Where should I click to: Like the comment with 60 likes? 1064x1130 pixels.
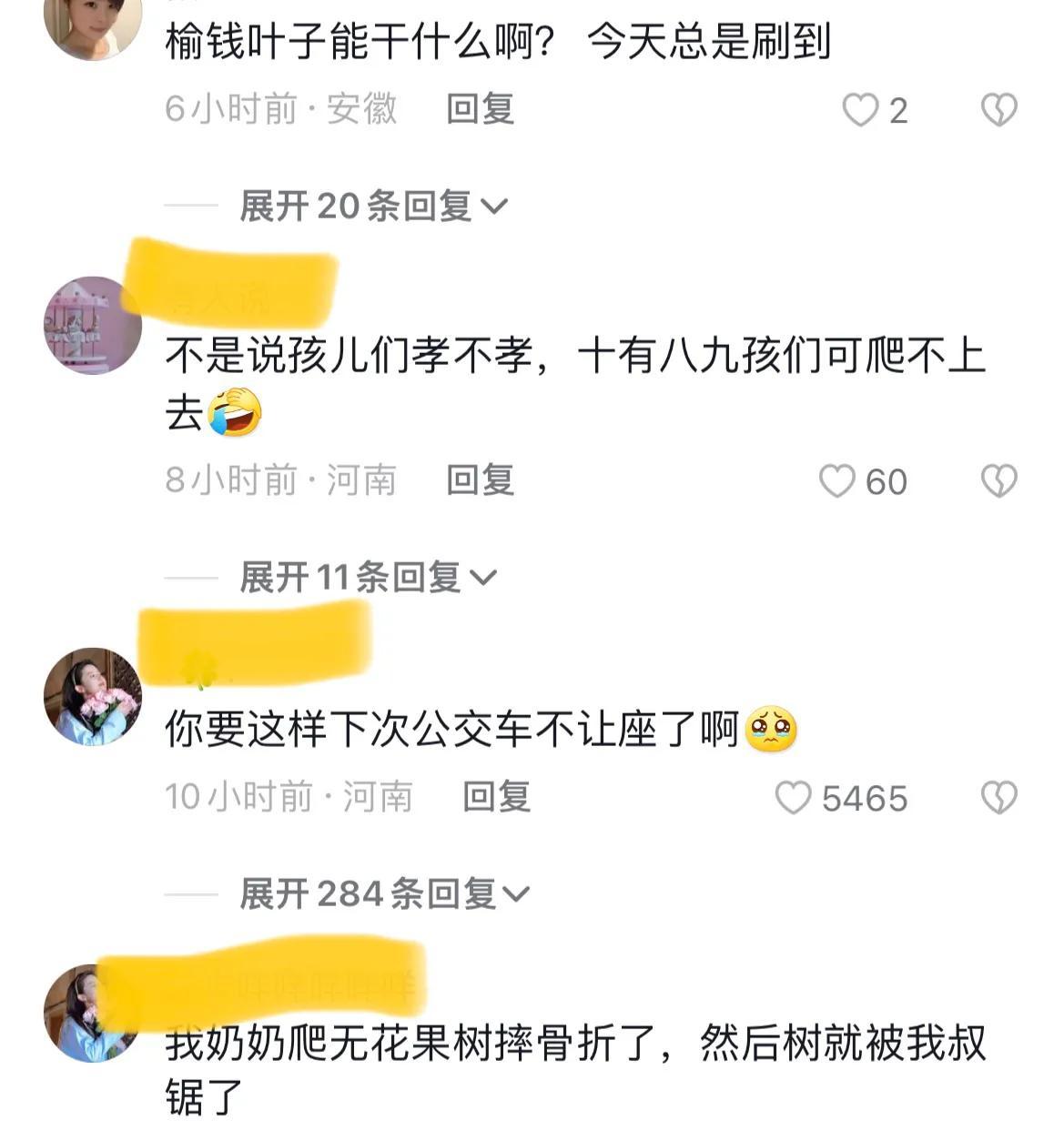[837, 481]
